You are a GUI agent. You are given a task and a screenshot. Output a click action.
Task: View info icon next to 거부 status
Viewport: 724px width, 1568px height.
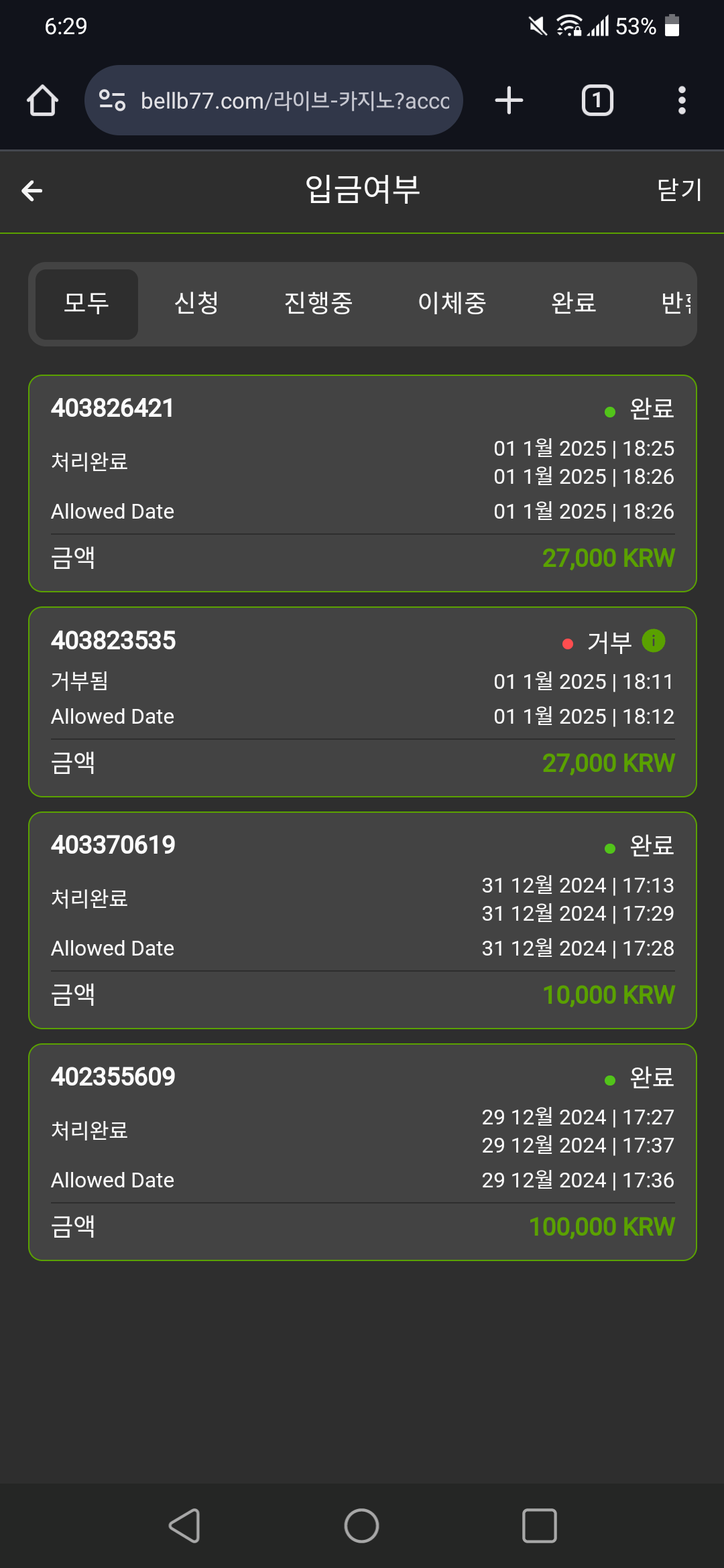(654, 641)
